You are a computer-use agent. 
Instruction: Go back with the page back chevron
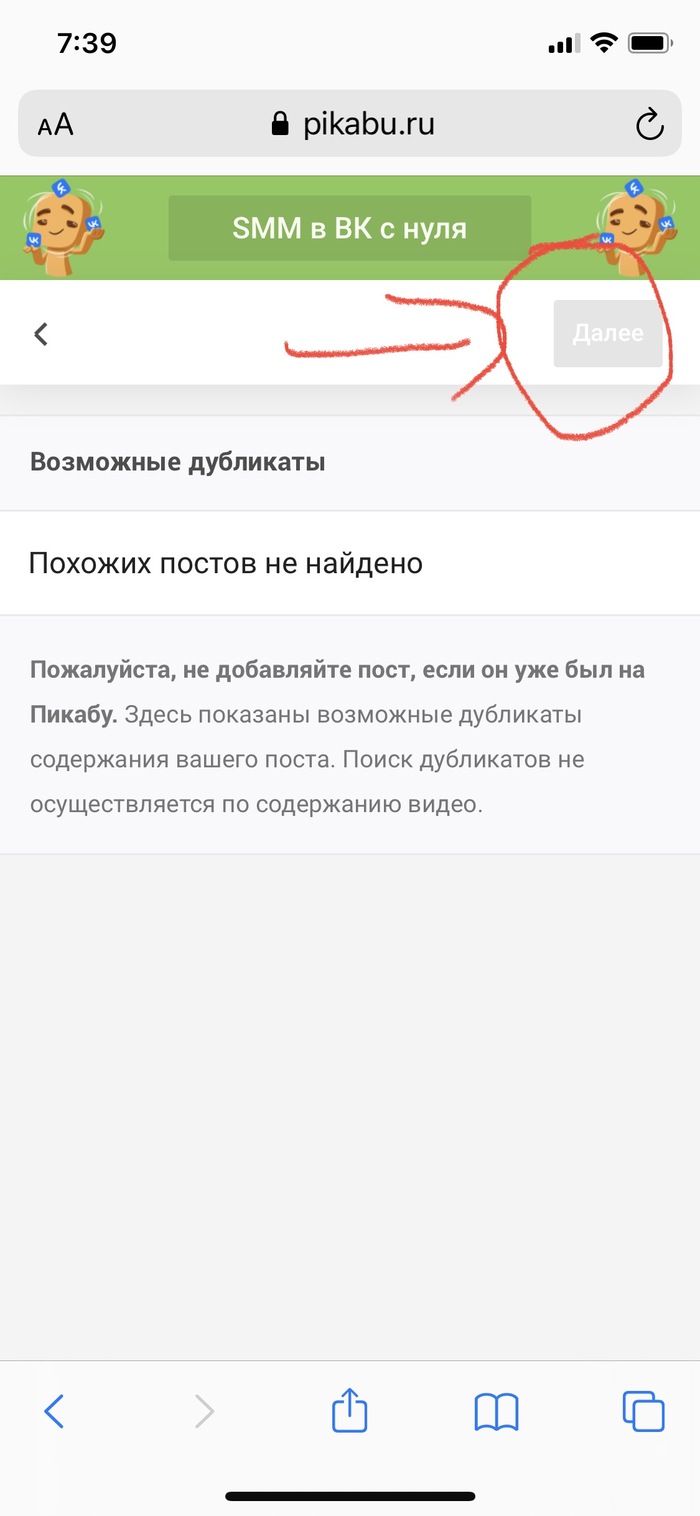coord(41,334)
